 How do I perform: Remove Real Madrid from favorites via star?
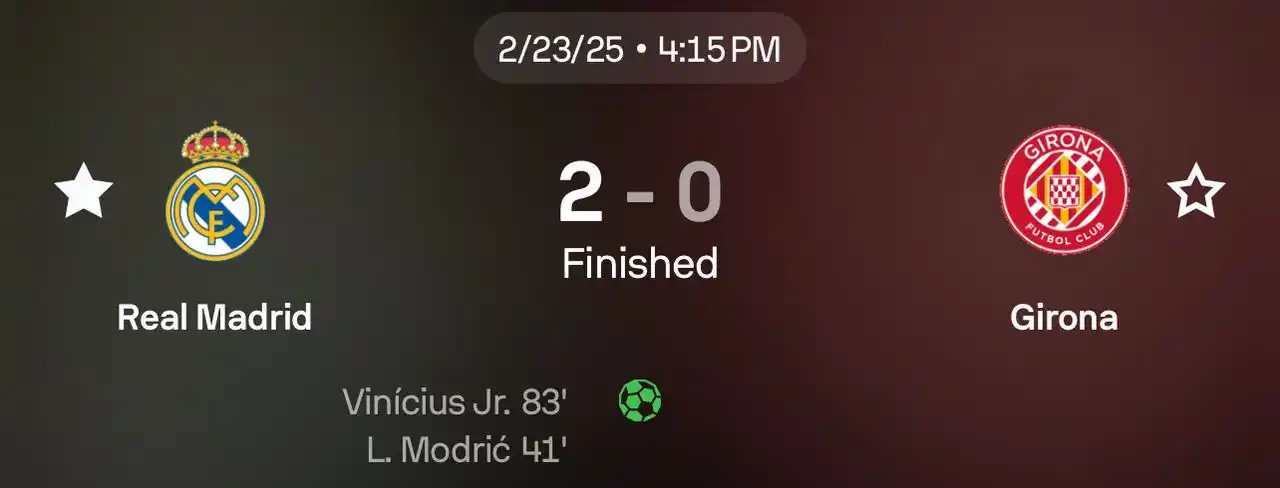coord(83,192)
